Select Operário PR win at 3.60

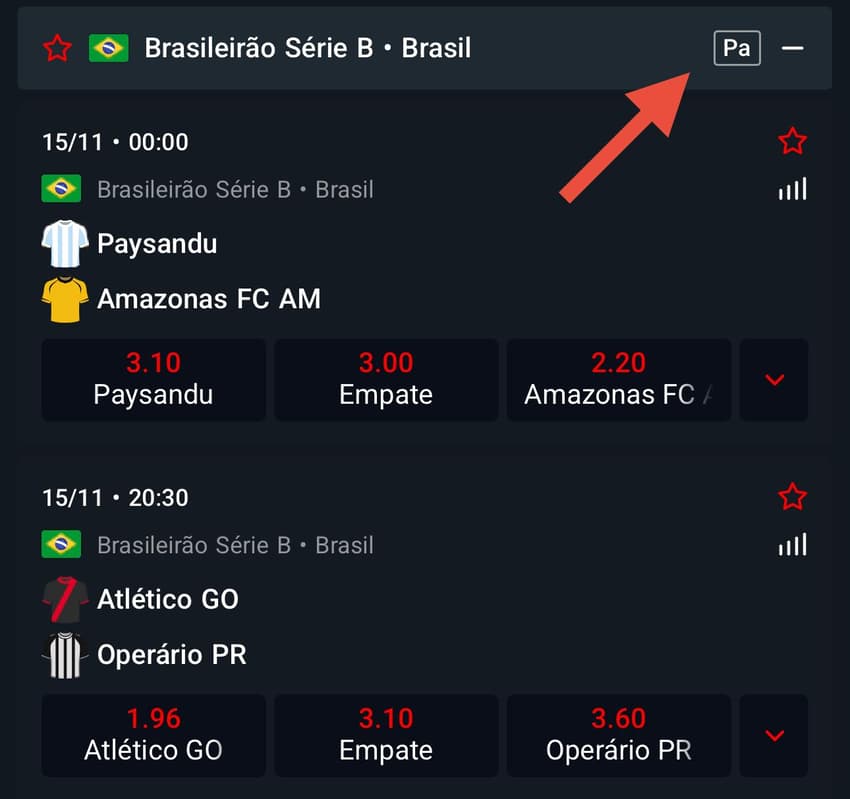tap(619, 735)
